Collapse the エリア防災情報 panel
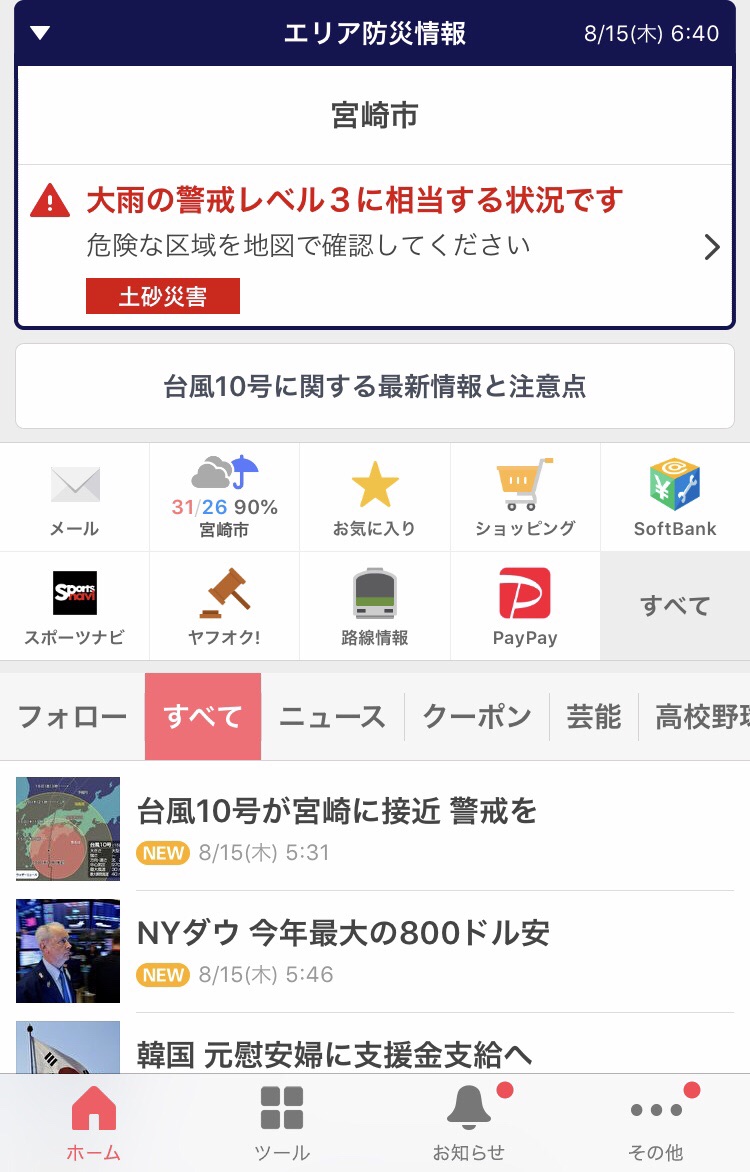Image resolution: width=750 pixels, height=1172 pixels. click(40, 33)
